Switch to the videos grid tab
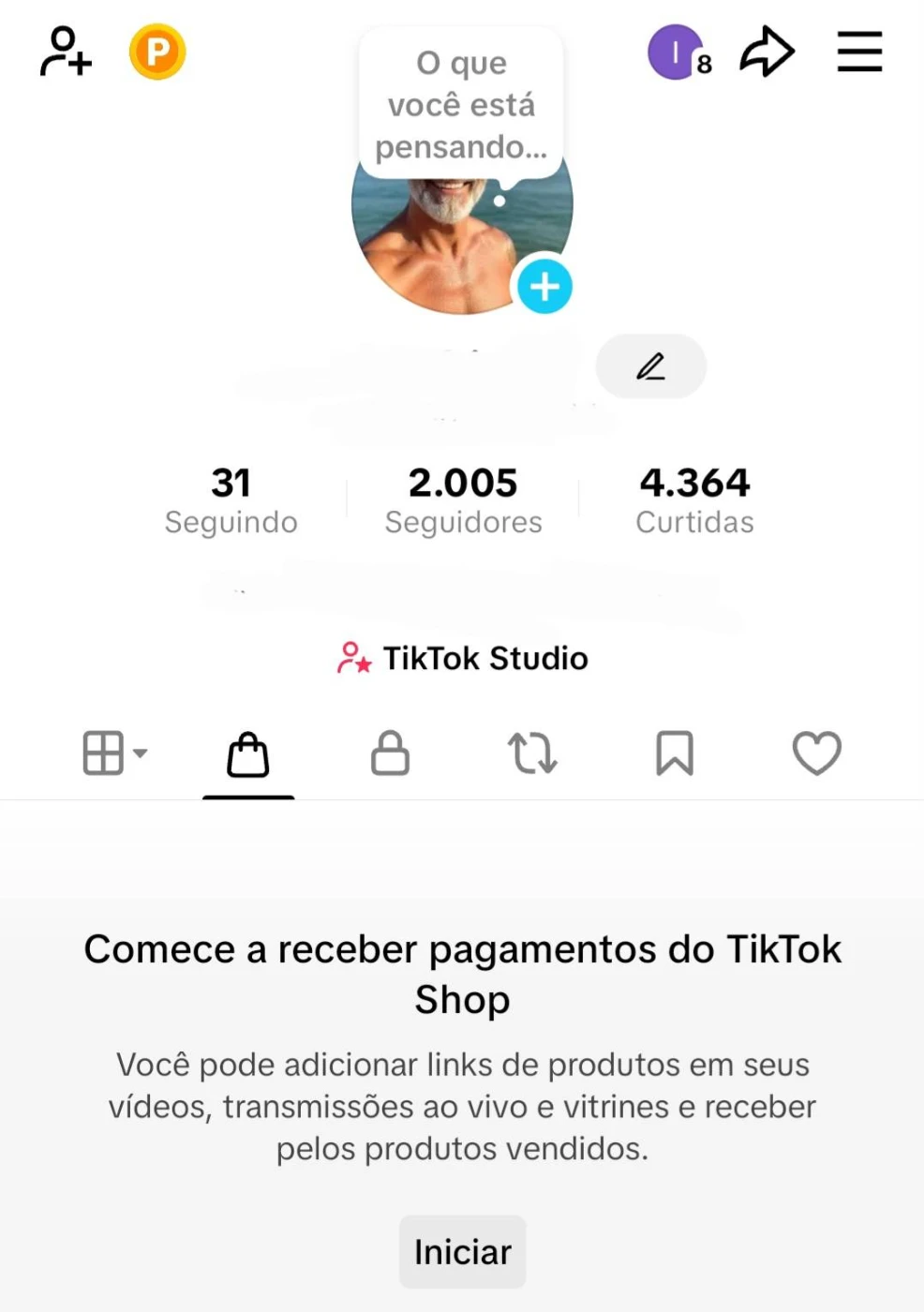Viewport: 924px width, 1312px height. [112, 753]
